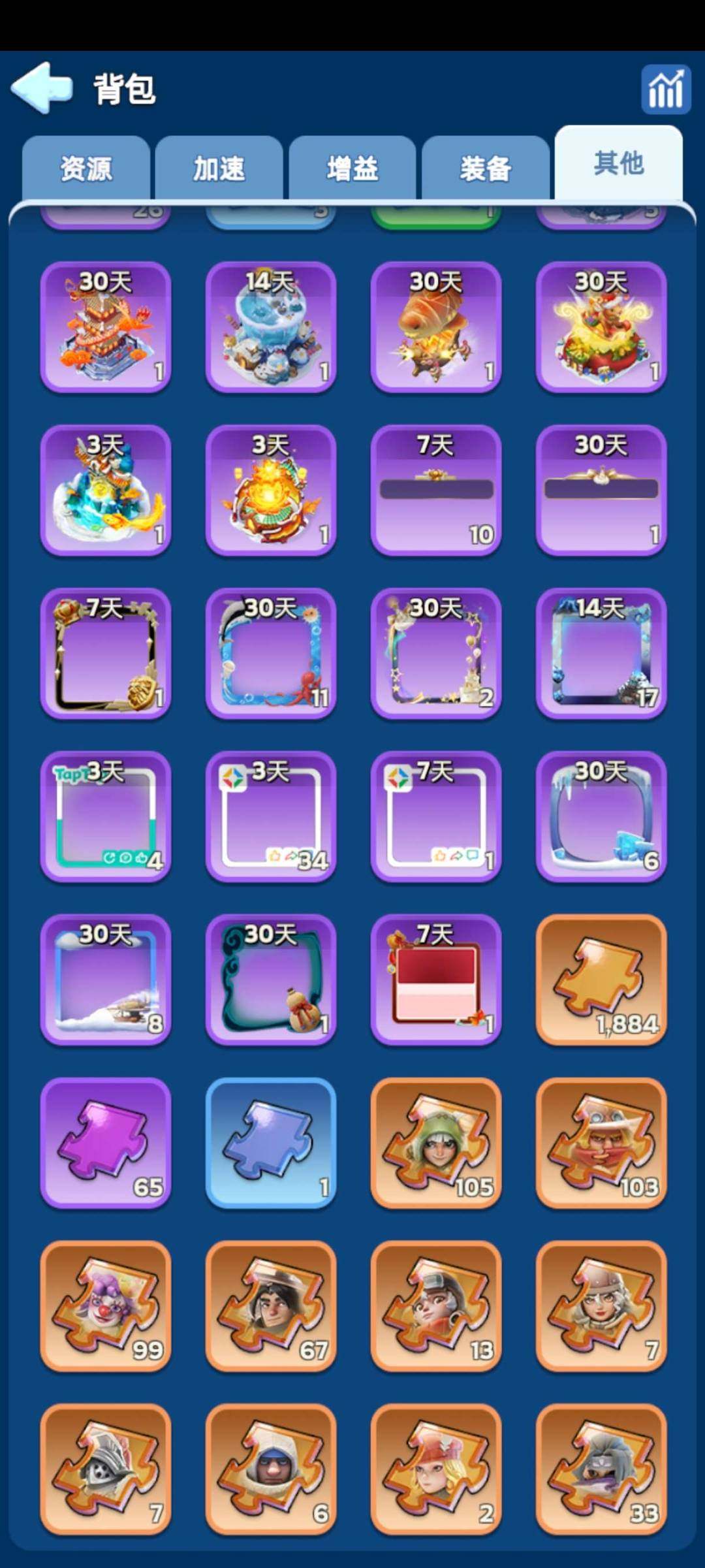Tap the blue puzzle piece with count 1
The image size is (705, 1568).
tap(271, 1143)
